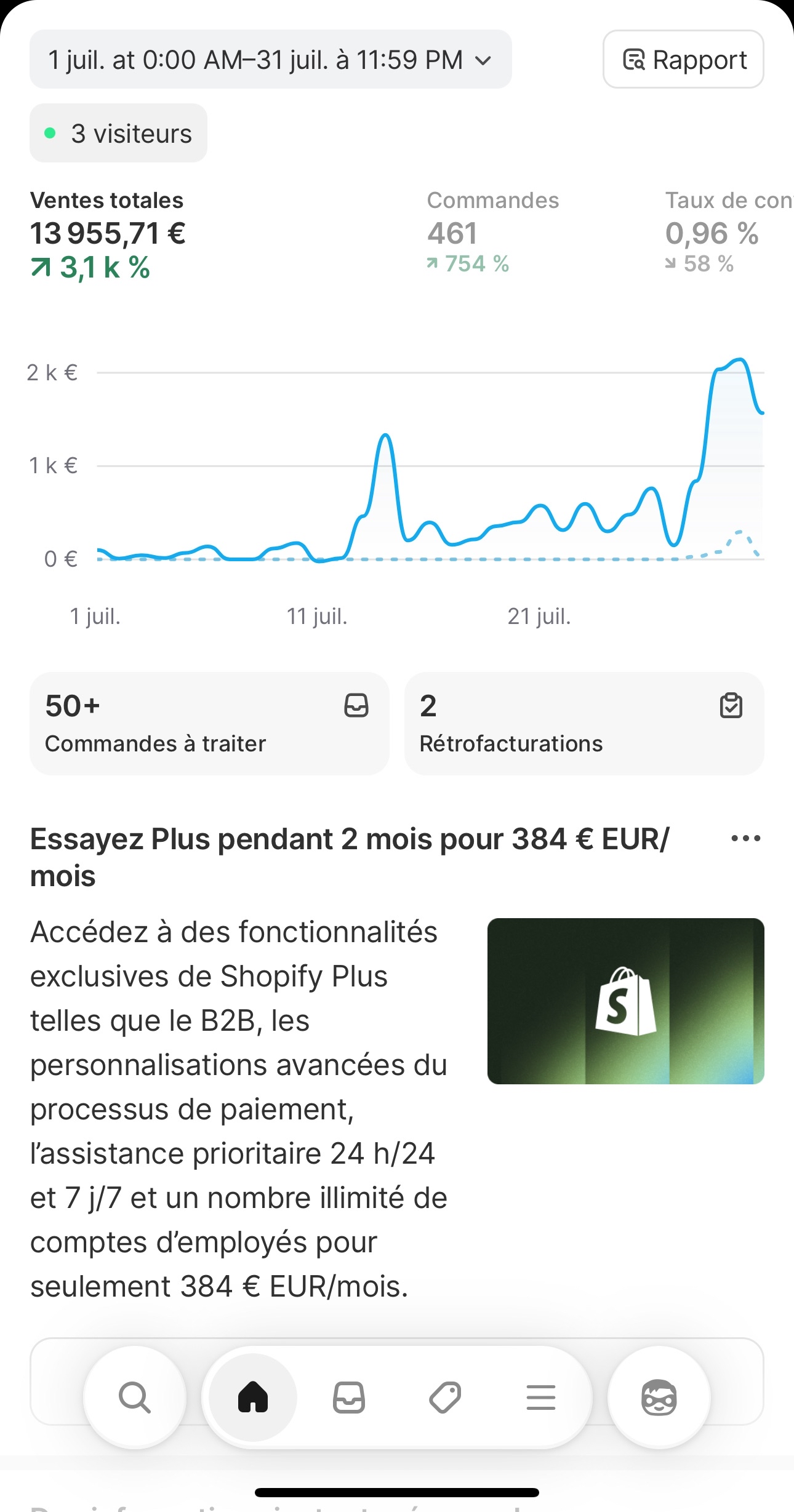
Task: Open the Rapport report button
Action: pyautogui.click(x=683, y=60)
